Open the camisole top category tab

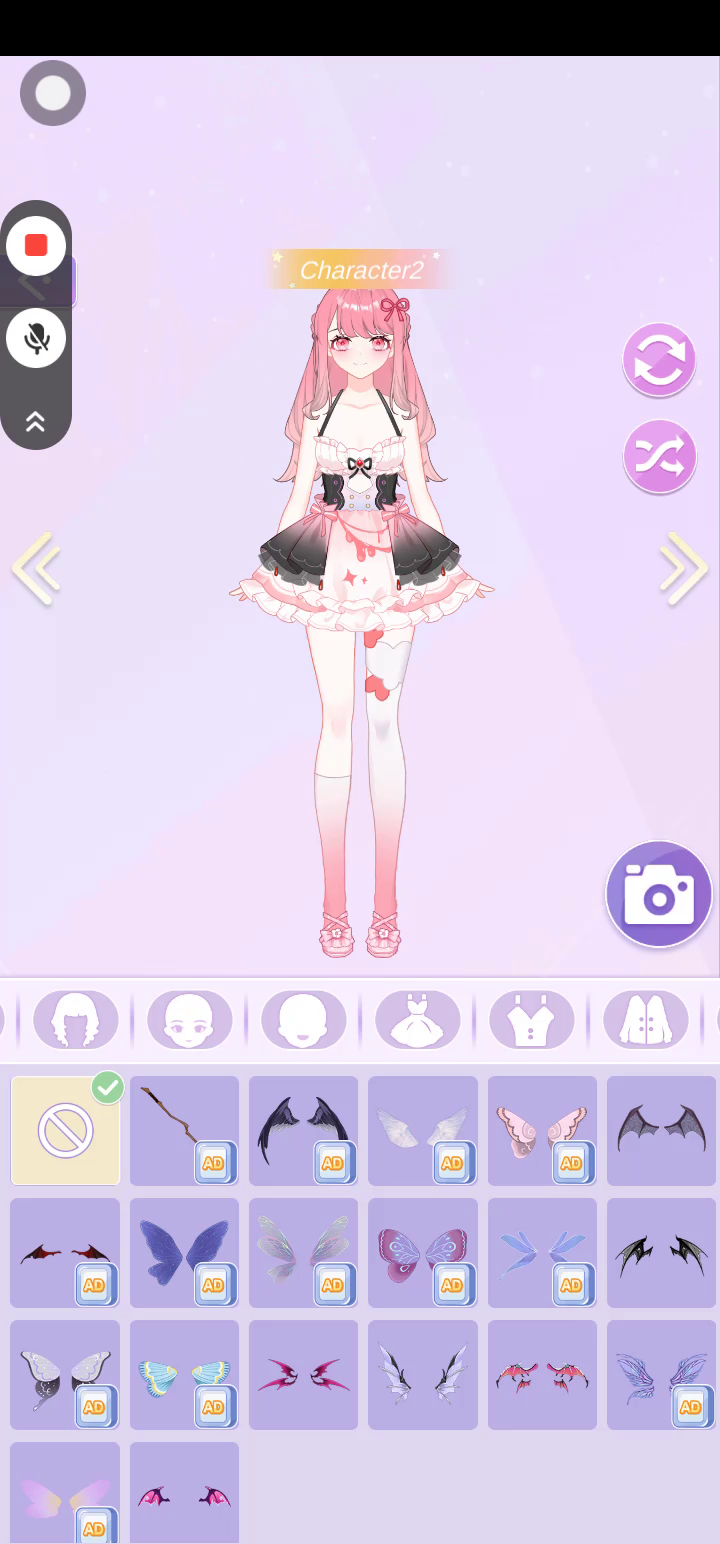532,1020
